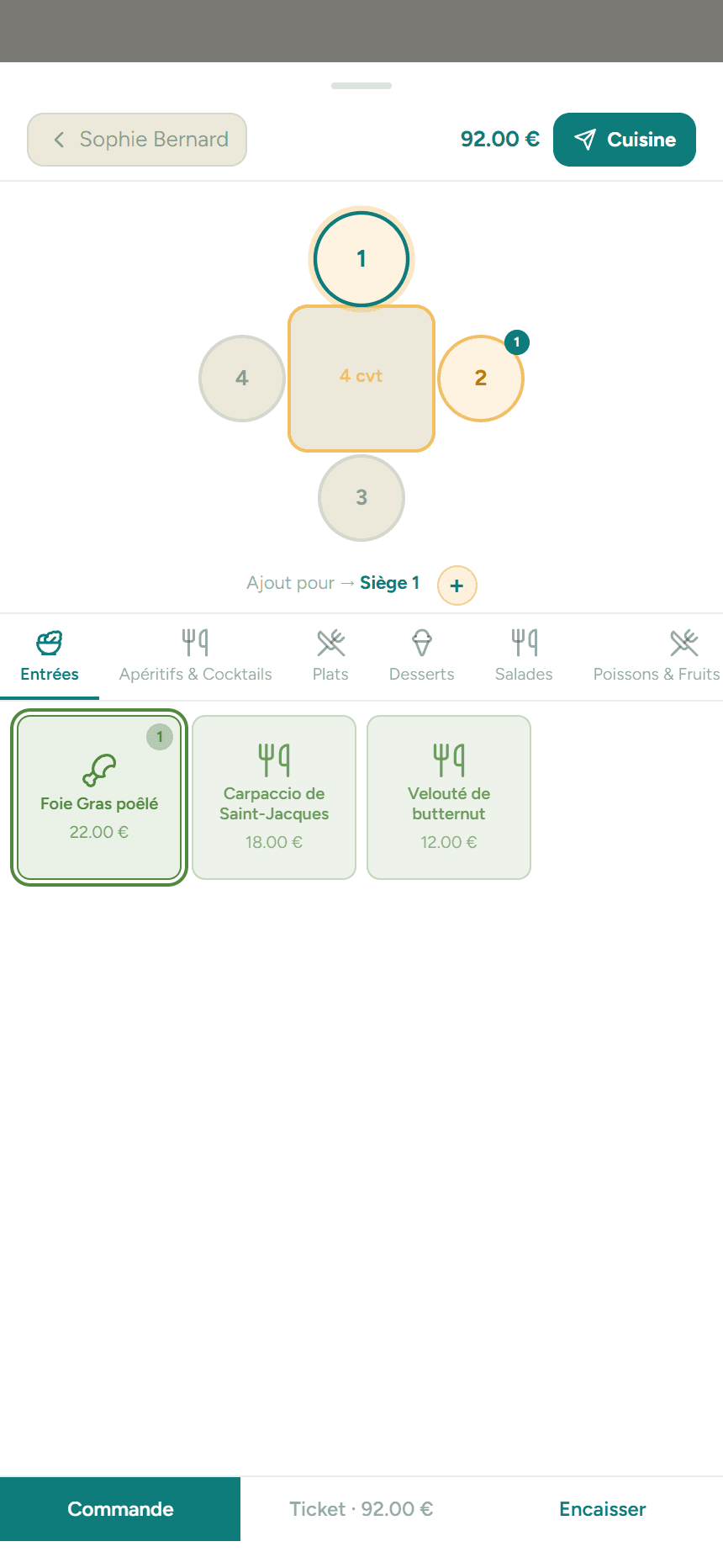Viewport: 723px width, 1568px height.
Task: Tap the 4 cvt table square
Action: (x=361, y=379)
